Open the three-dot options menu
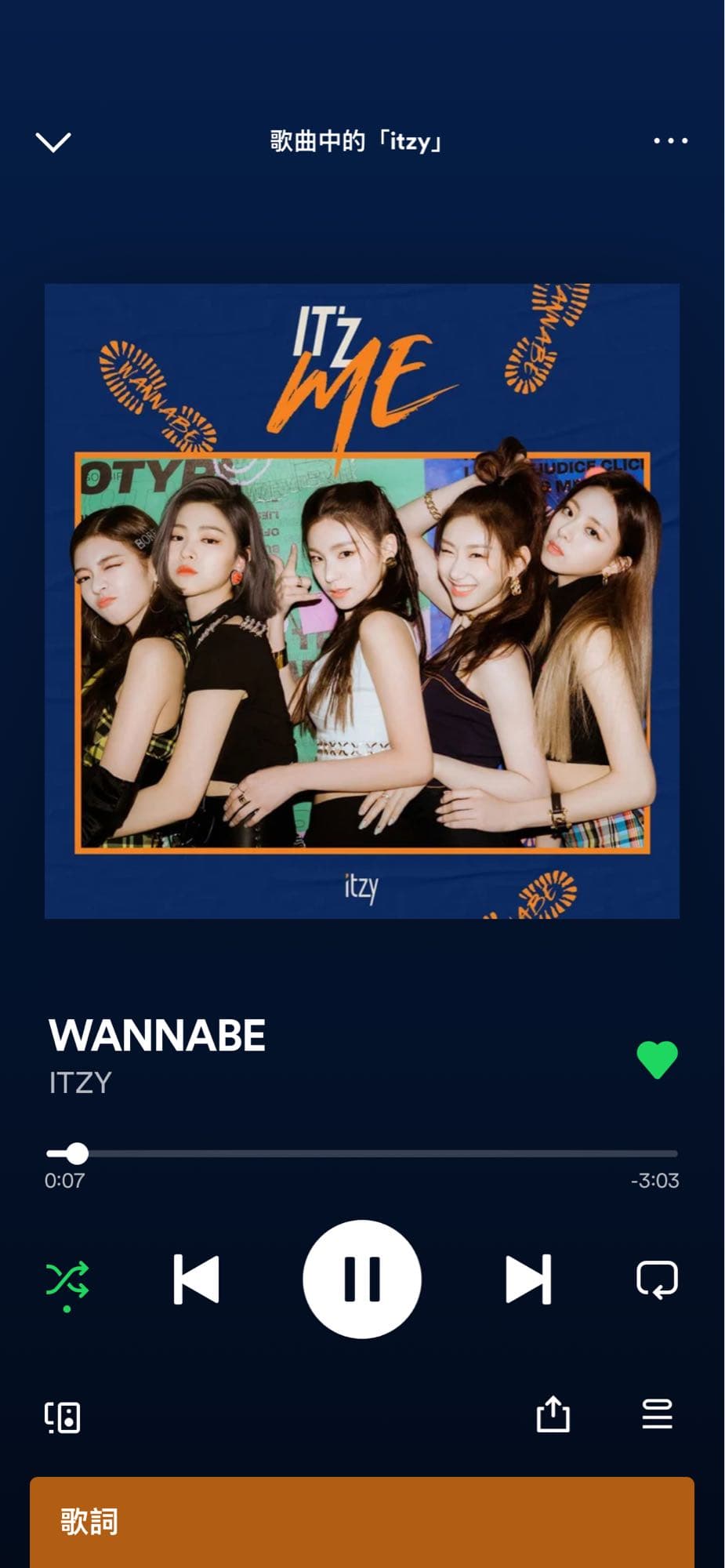 tap(671, 141)
